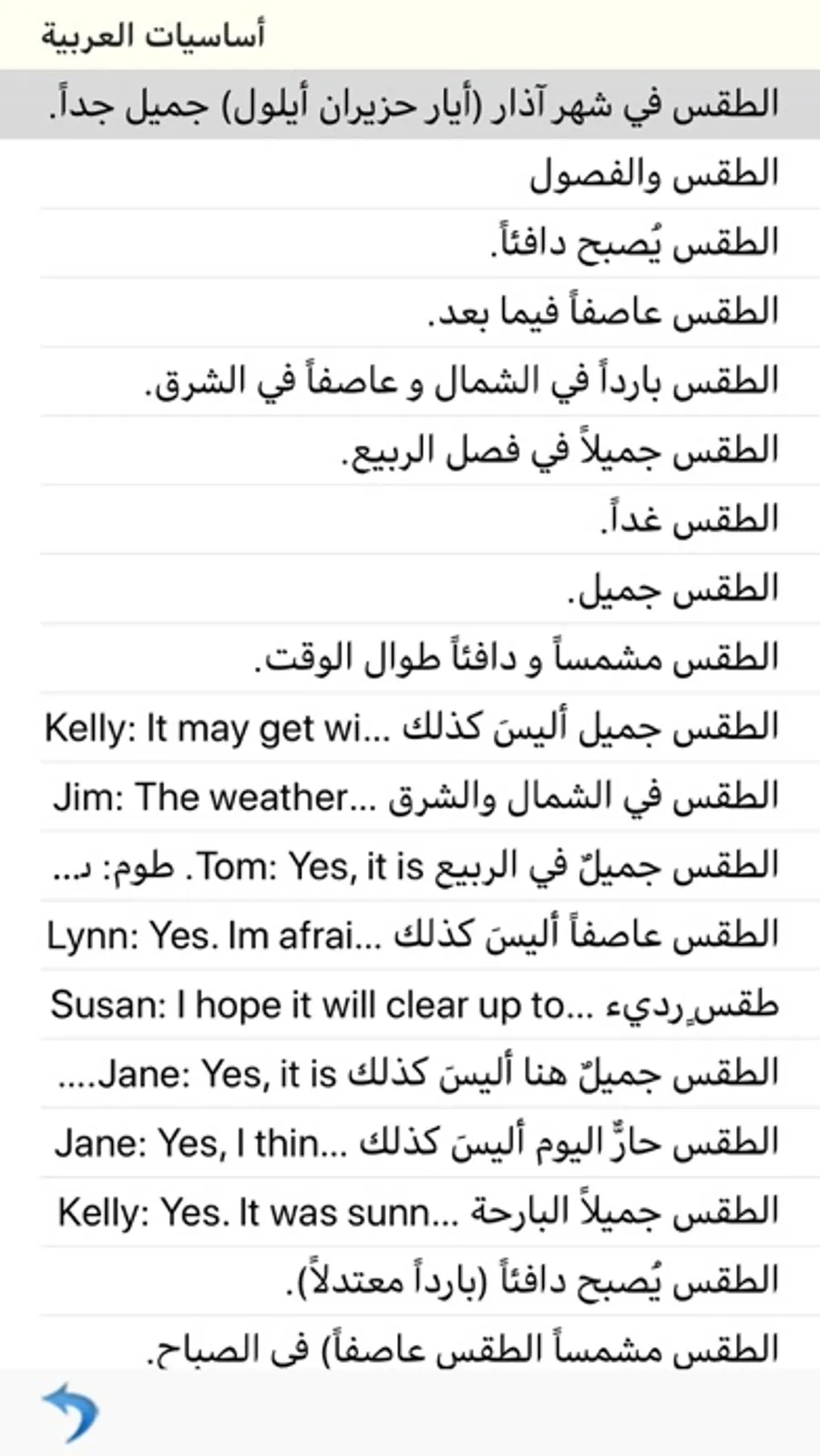Screen dimensions: 820x1456
Task: Open Kelly's Yes. It was sunn... entry
Action: pos(410,1211)
